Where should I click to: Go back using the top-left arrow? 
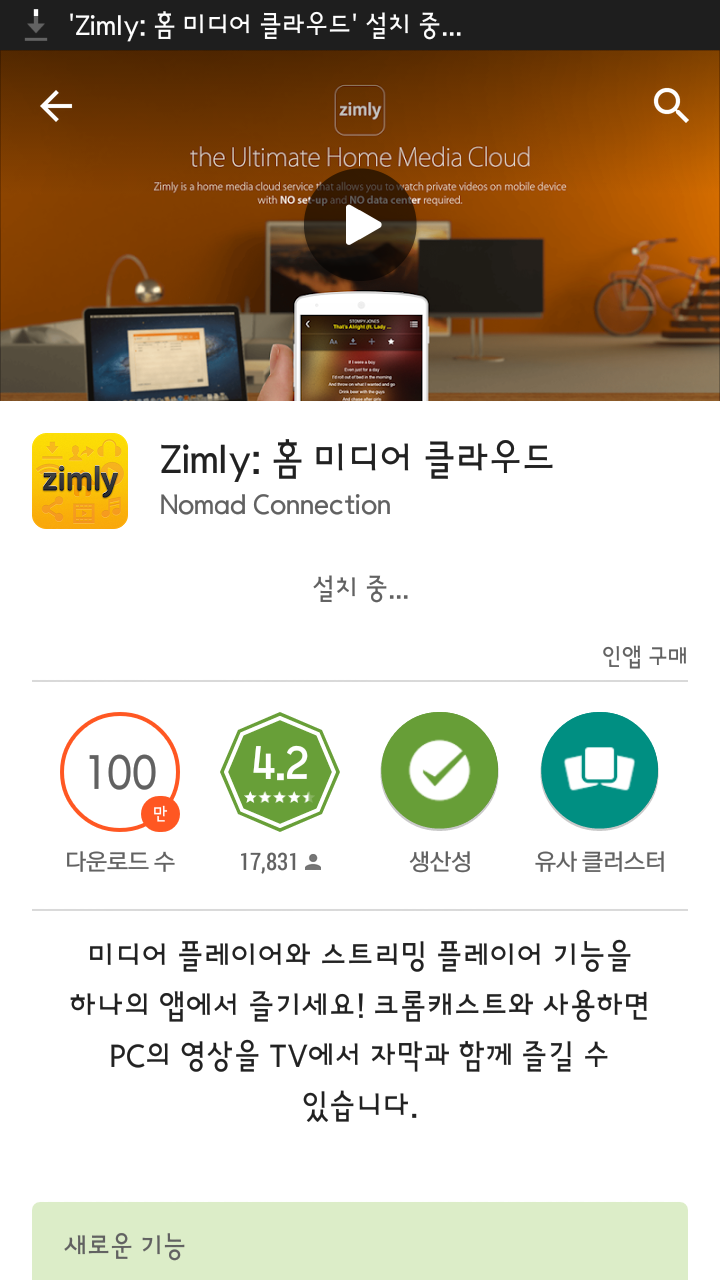[x=56, y=106]
